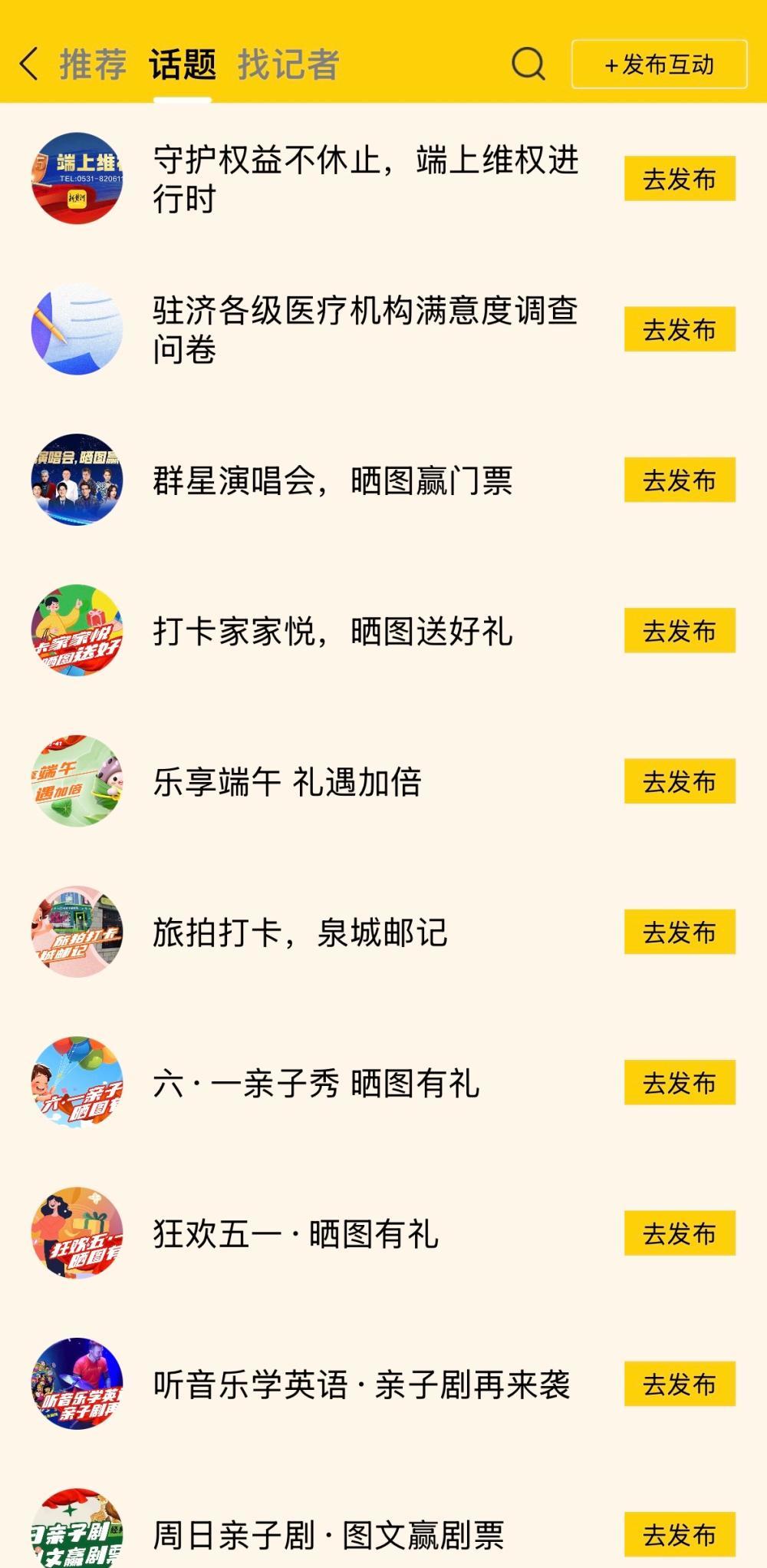The height and width of the screenshot is (1568, 767).
Task: Tap 去发布 for 打卡家家悦，晒图送好礼
Action: (680, 631)
